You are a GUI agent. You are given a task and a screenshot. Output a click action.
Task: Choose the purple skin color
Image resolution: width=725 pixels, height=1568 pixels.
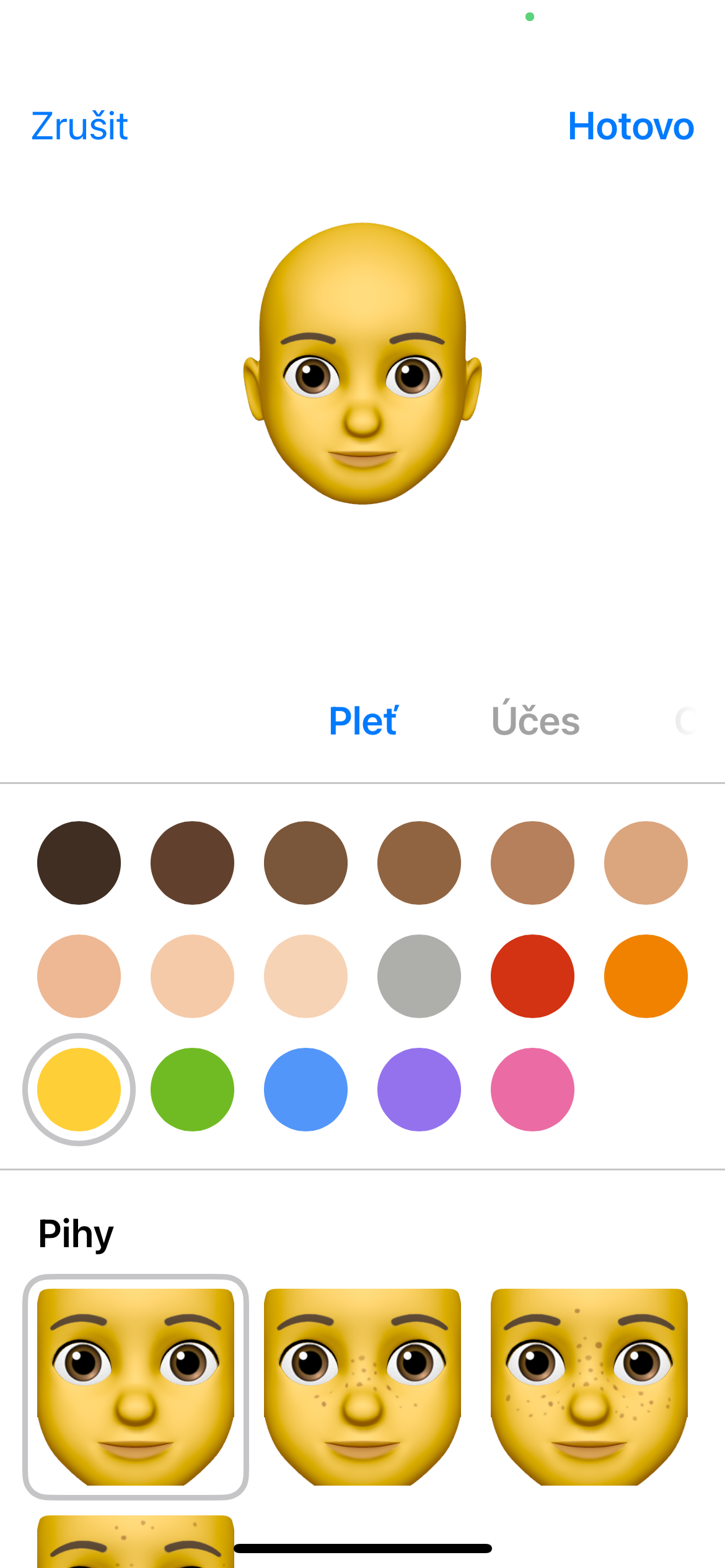pos(419,1089)
